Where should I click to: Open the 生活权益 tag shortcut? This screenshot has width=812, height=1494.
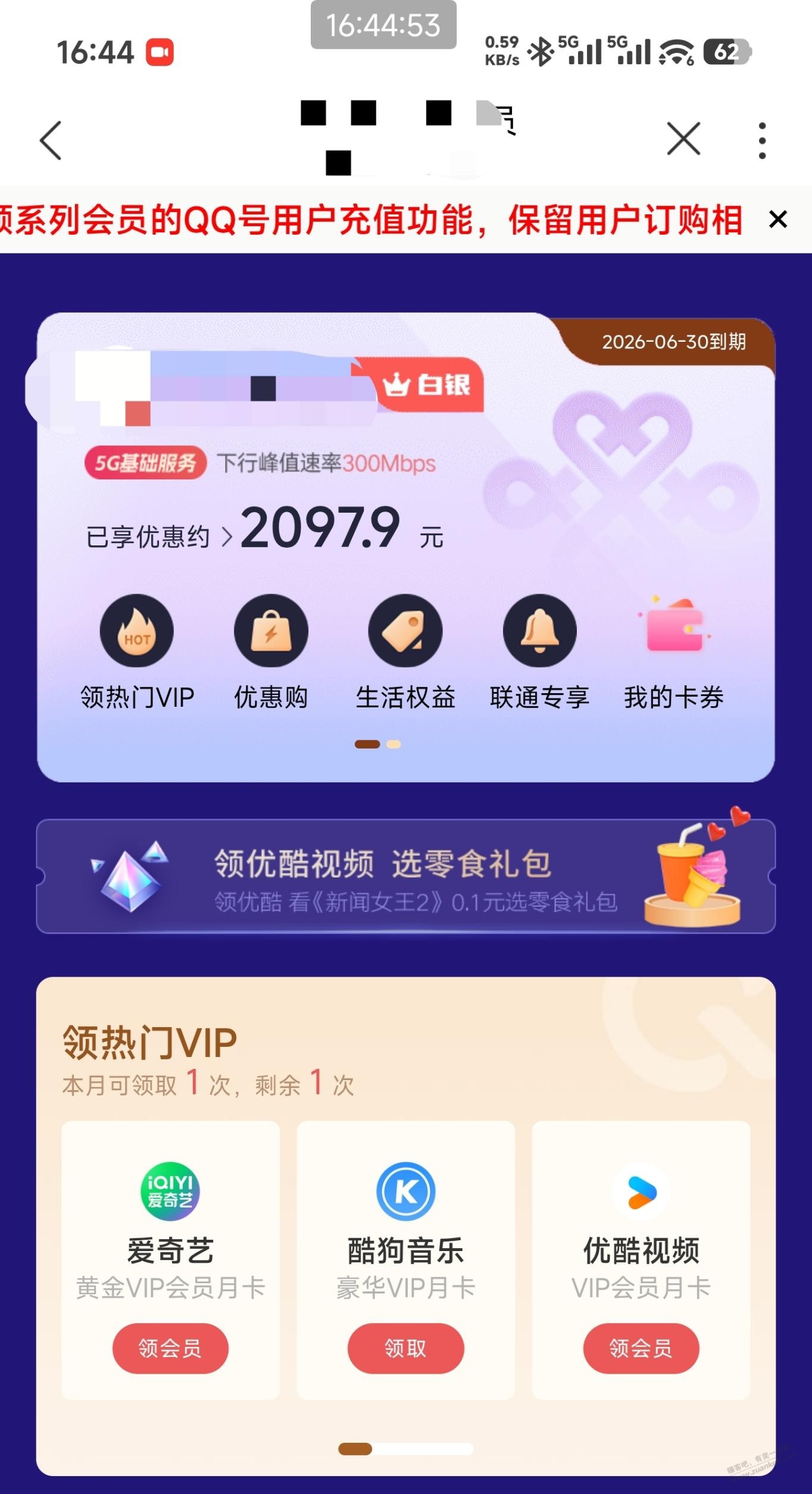[x=405, y=632]
